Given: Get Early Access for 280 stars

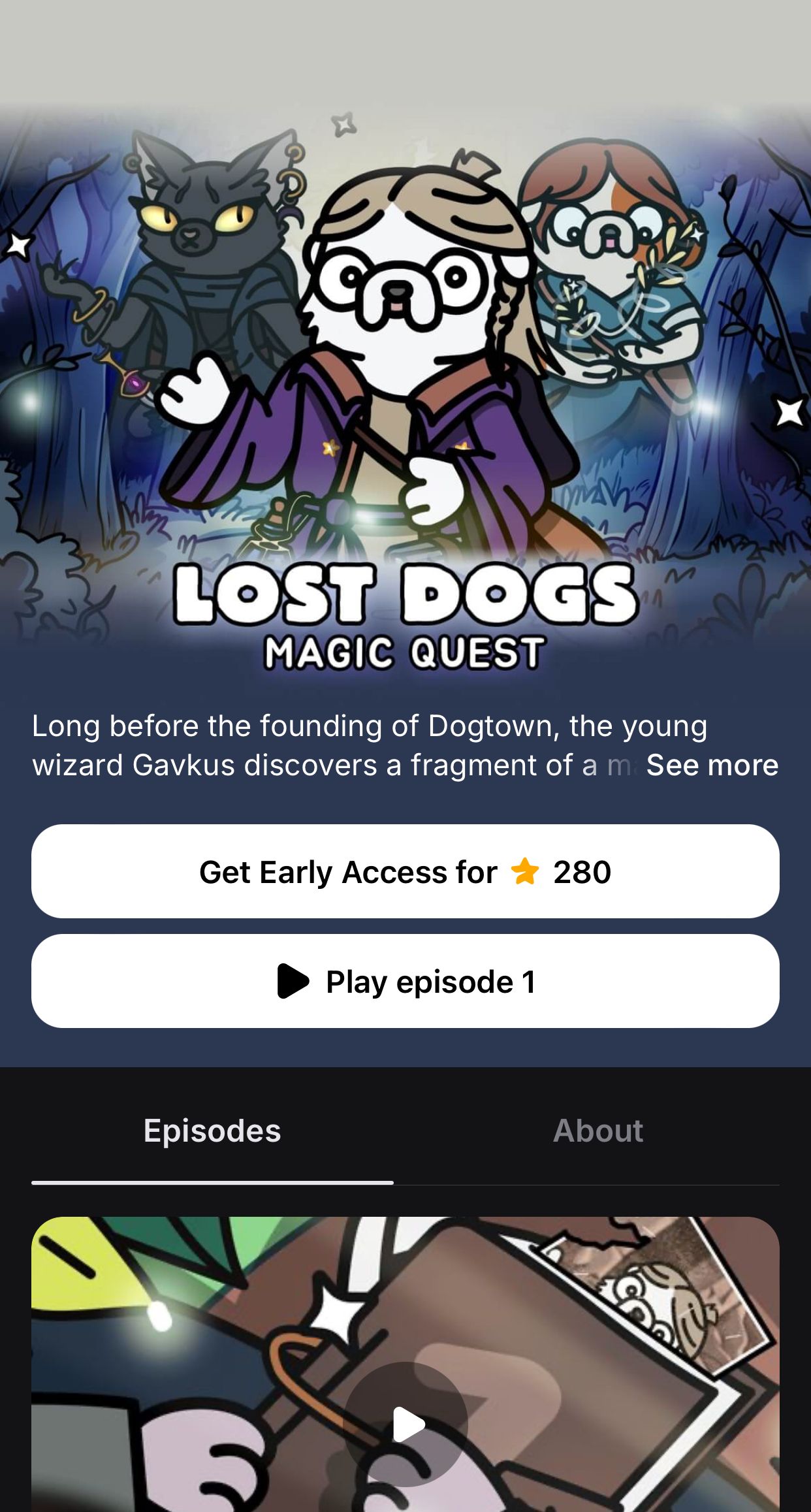Looking at the screenshot, I should pos(405,871).
